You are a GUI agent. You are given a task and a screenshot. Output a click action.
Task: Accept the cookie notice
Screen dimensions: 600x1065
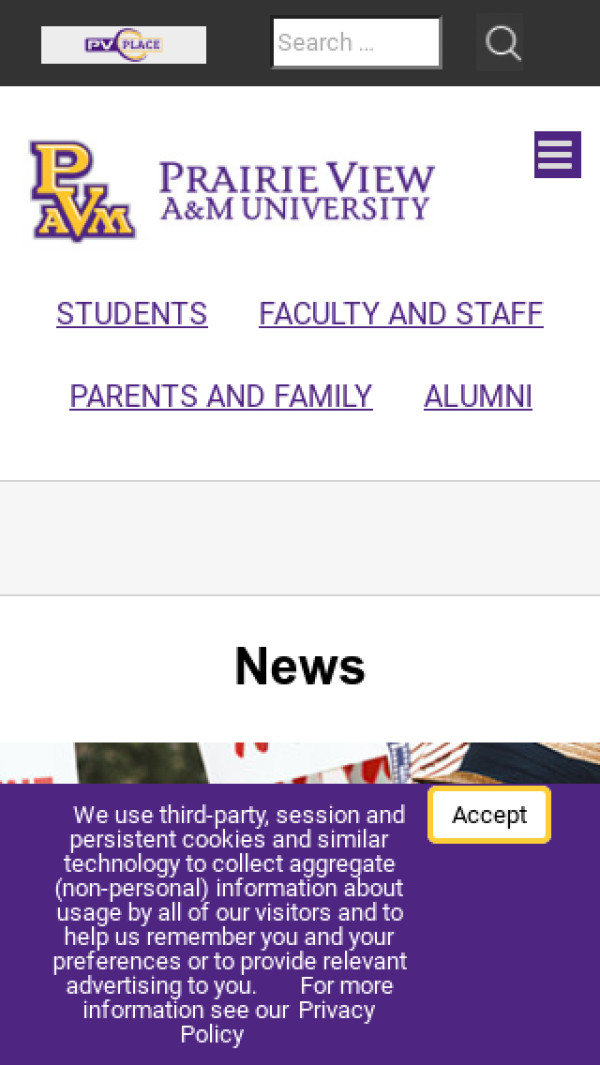[489, 815]
